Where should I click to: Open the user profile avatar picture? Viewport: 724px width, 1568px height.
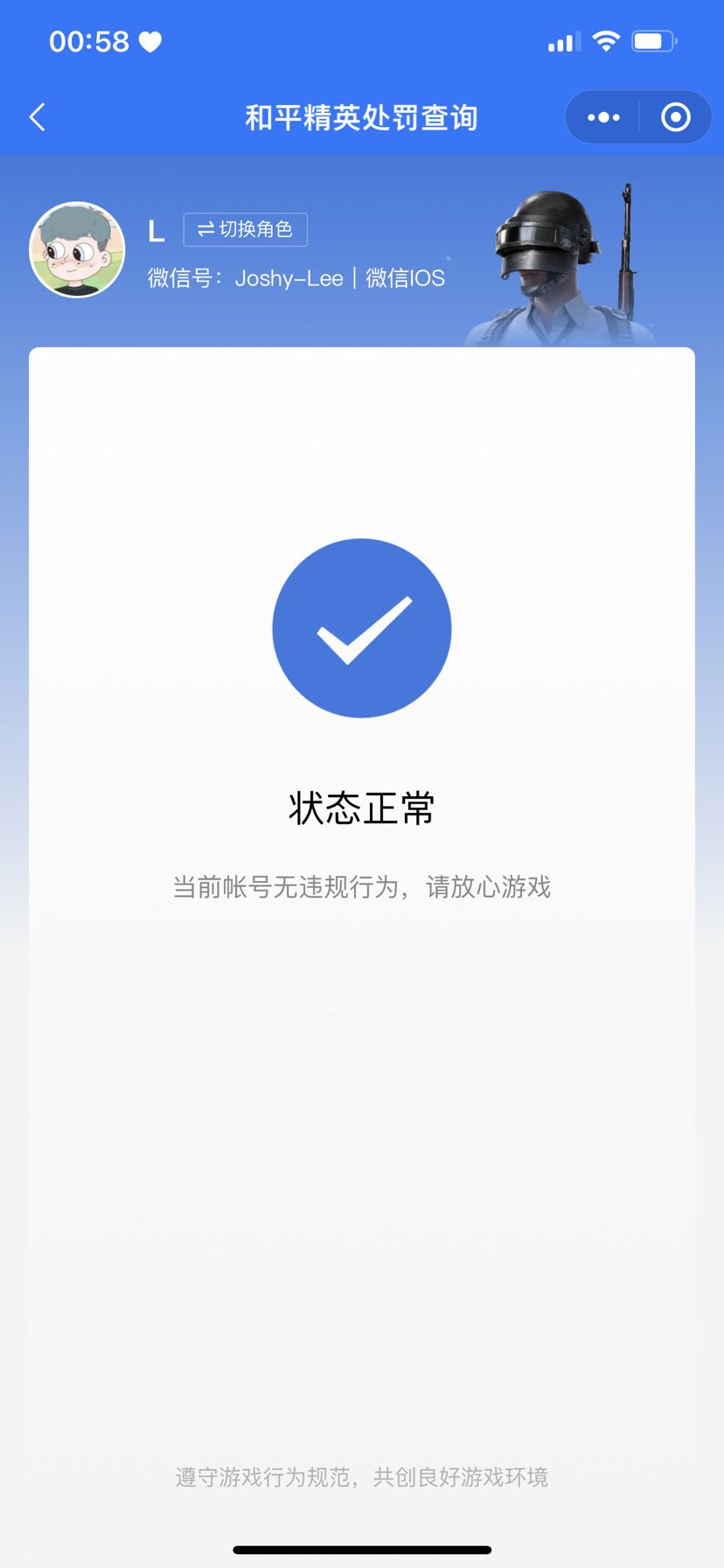77,250
